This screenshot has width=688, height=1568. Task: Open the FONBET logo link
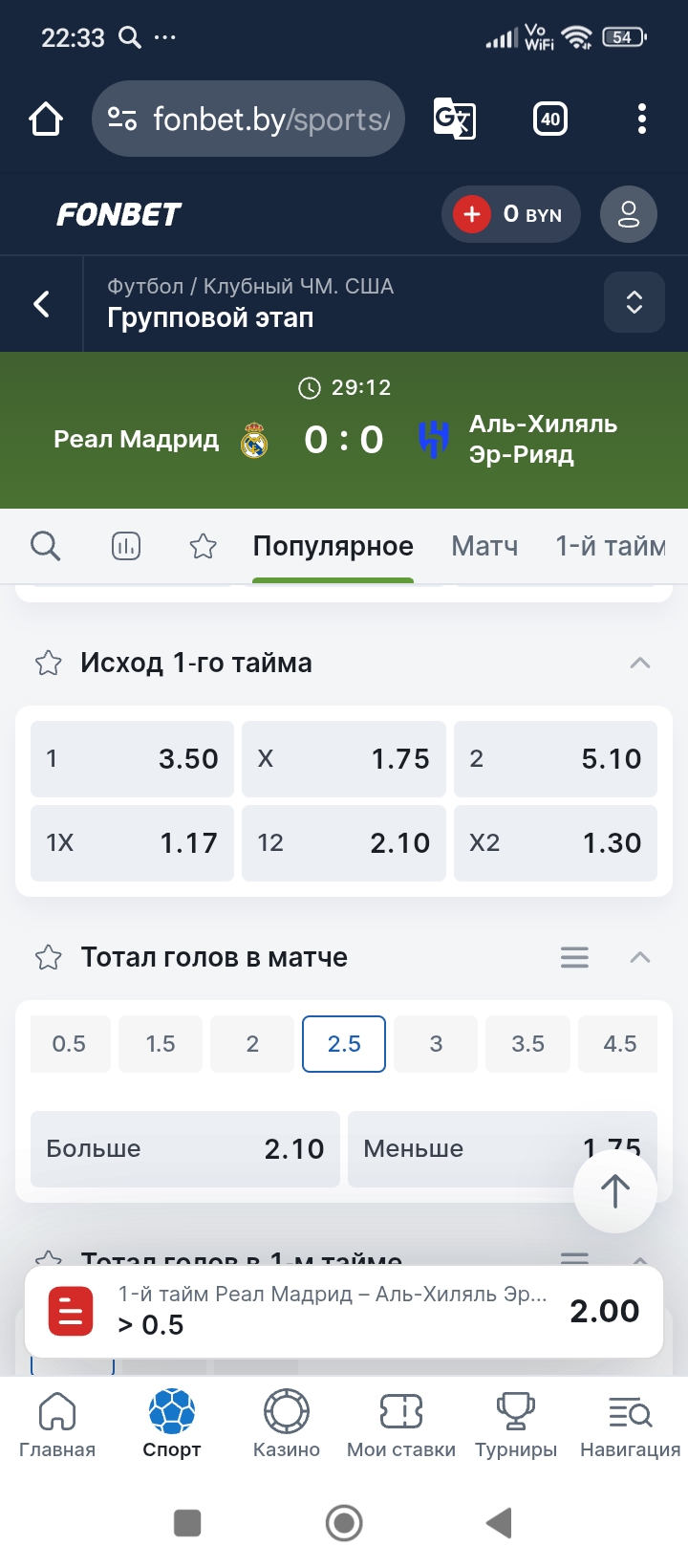[x=117, y=214]
